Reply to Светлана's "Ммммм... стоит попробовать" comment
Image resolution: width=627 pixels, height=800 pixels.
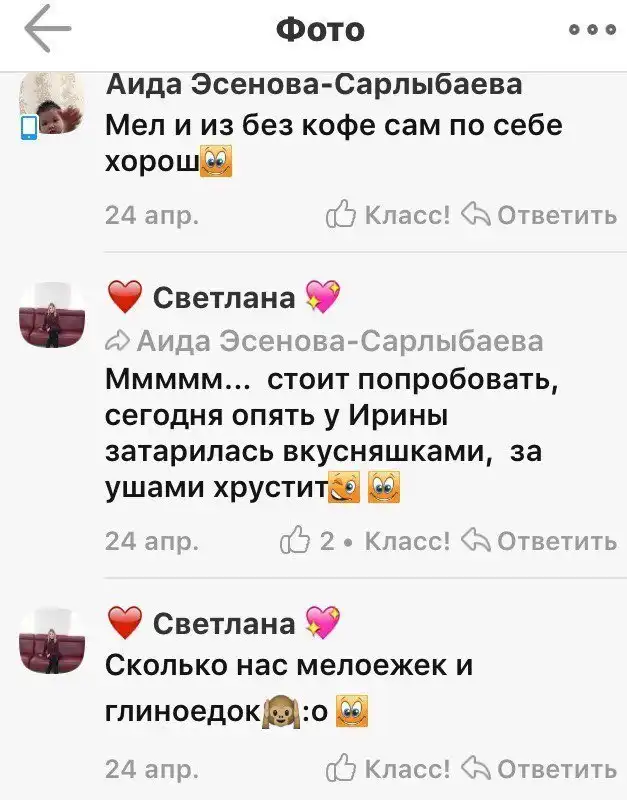click(541, 541)
